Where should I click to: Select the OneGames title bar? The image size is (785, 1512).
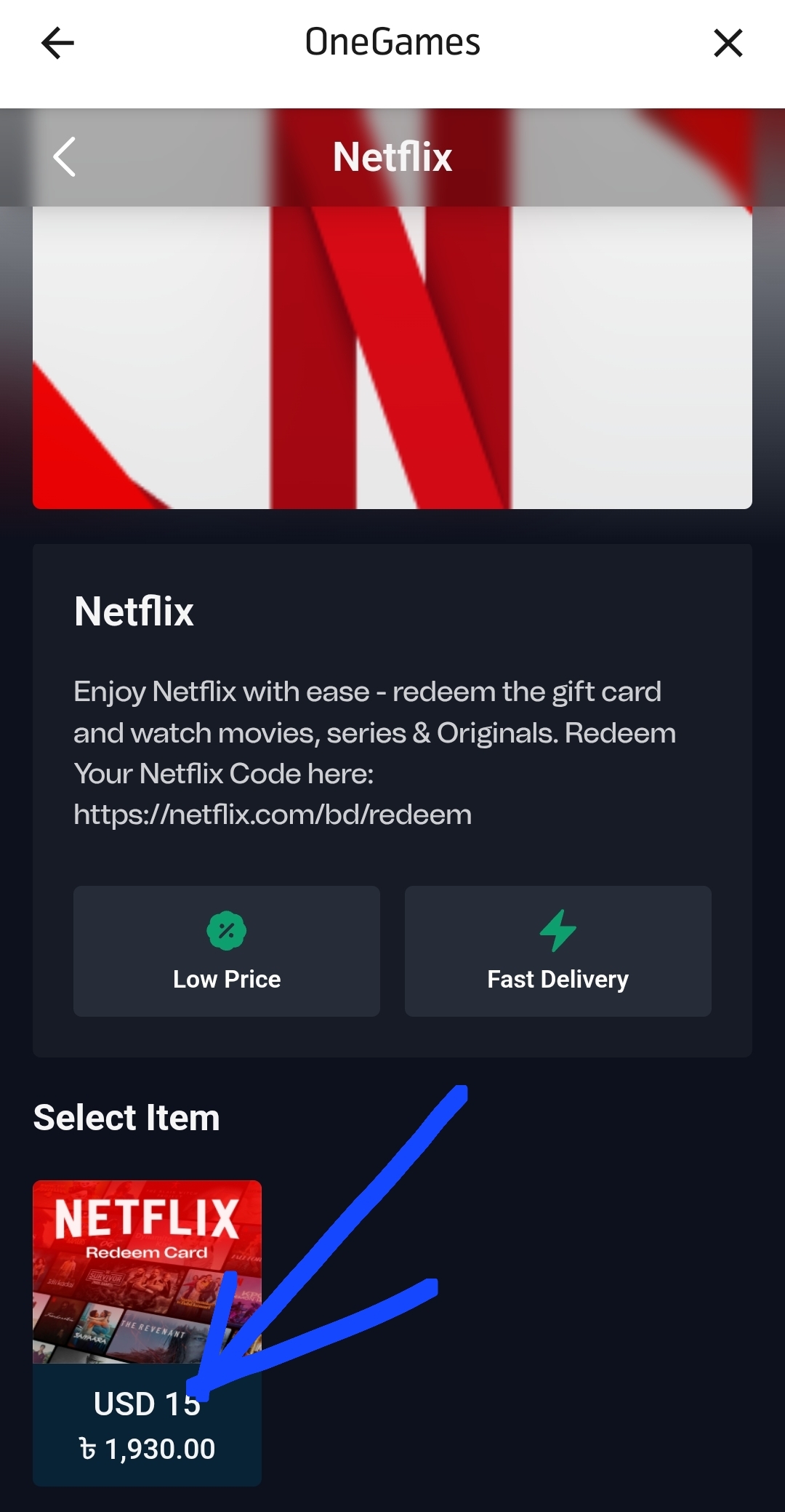(x=392, y=41)
